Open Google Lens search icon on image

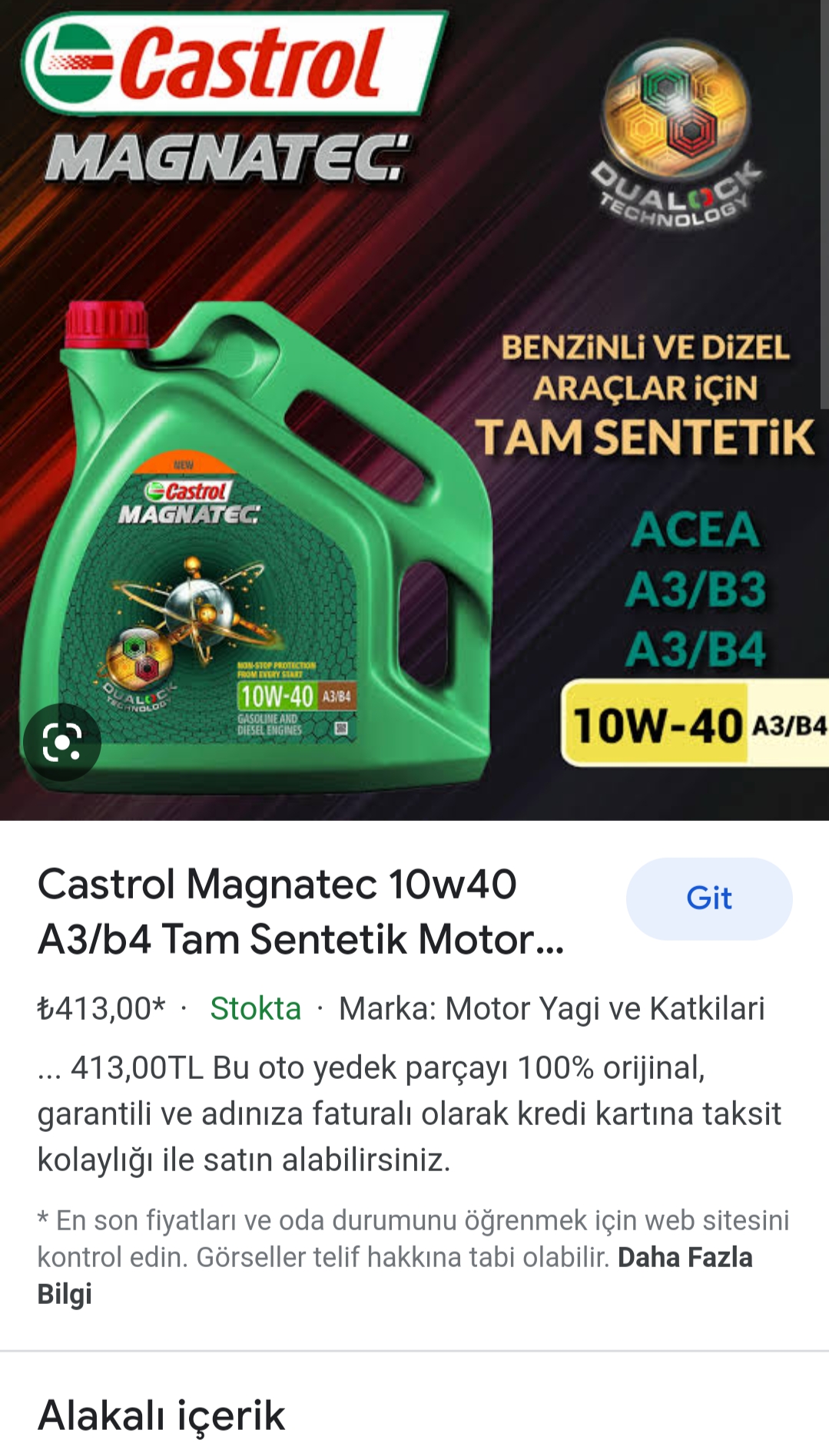pyautogui.click(x=62, y=742)
